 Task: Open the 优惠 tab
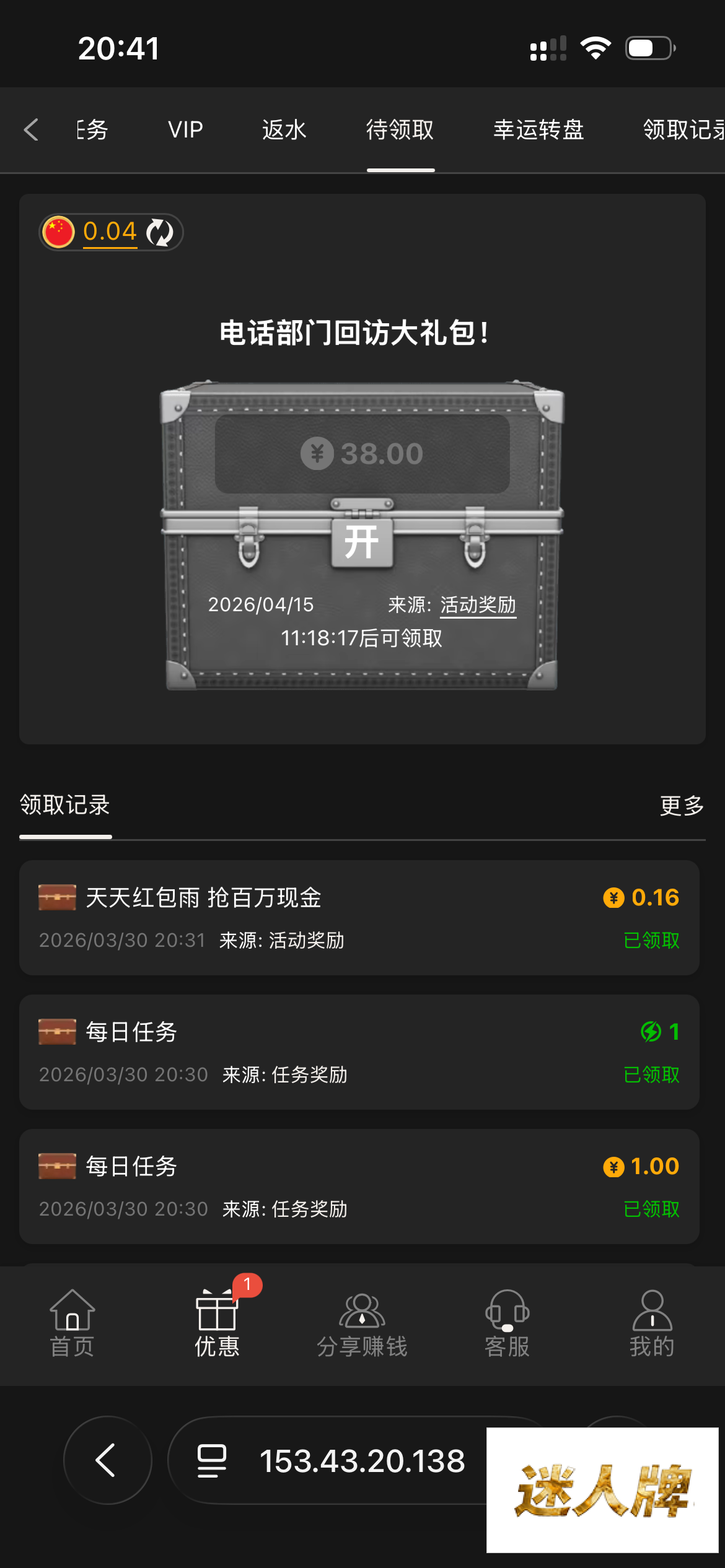217,1323
